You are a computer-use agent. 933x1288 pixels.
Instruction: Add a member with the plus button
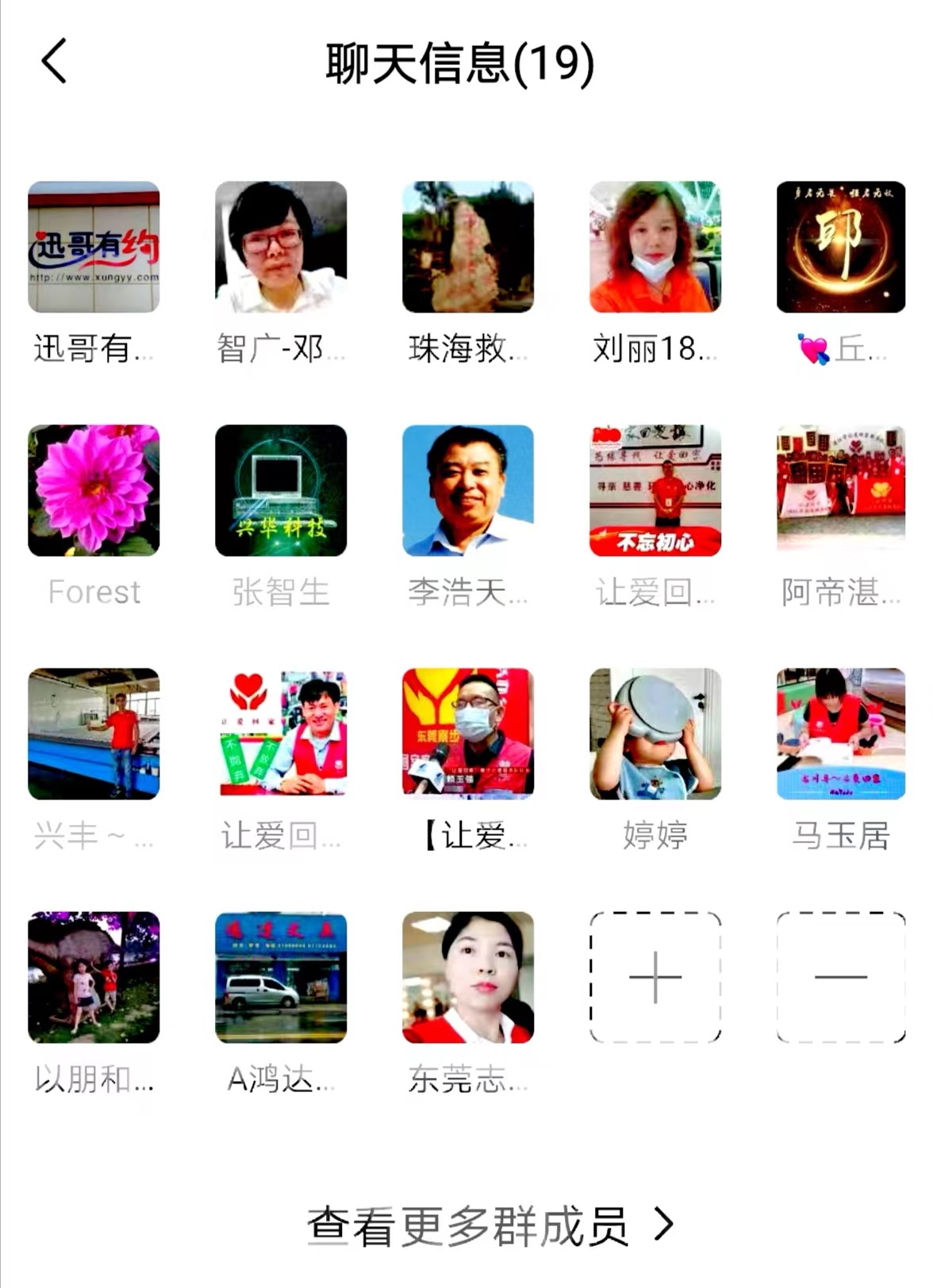pos(655,977)
